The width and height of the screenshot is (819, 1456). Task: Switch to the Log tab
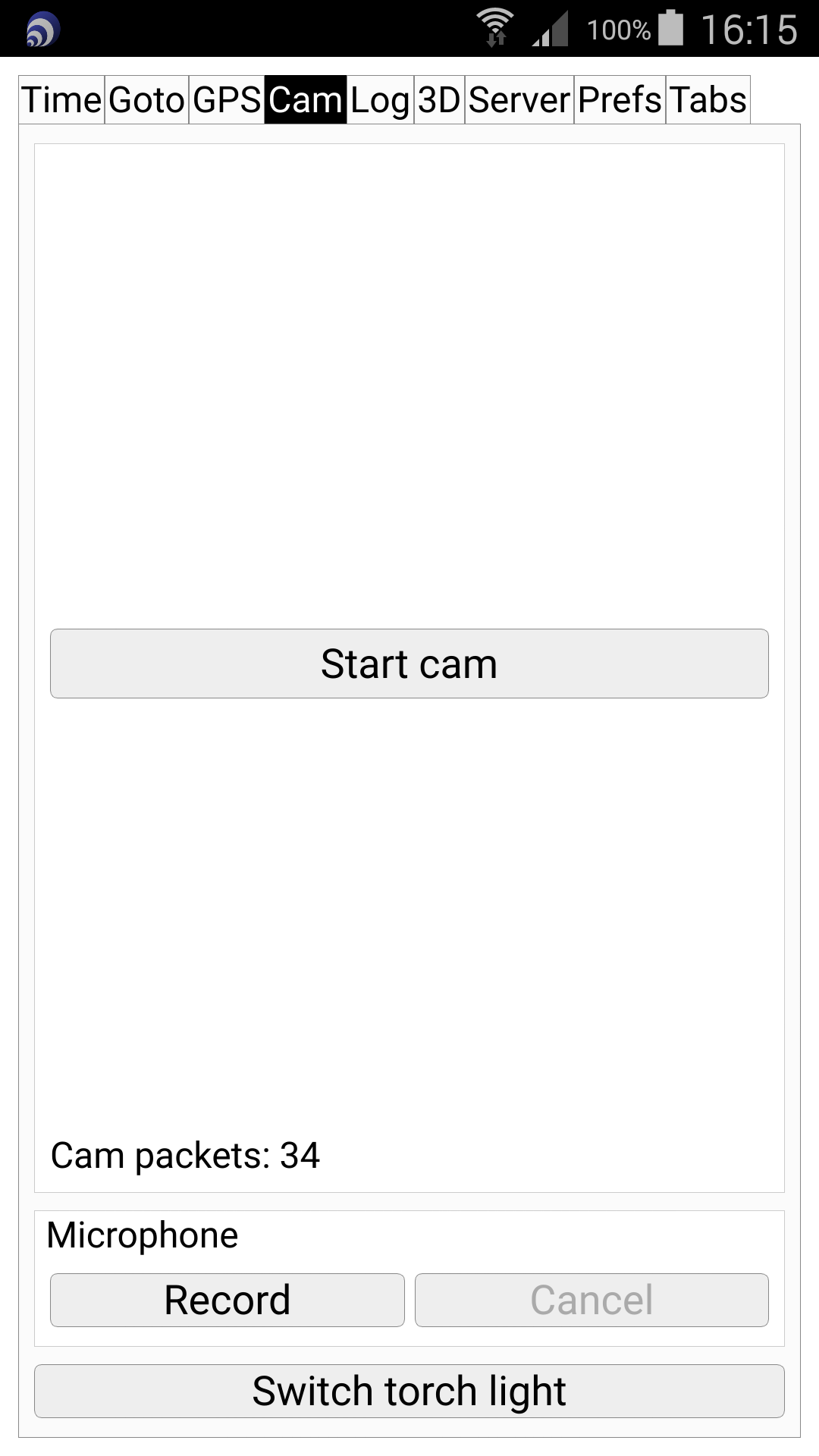(380, 99)
